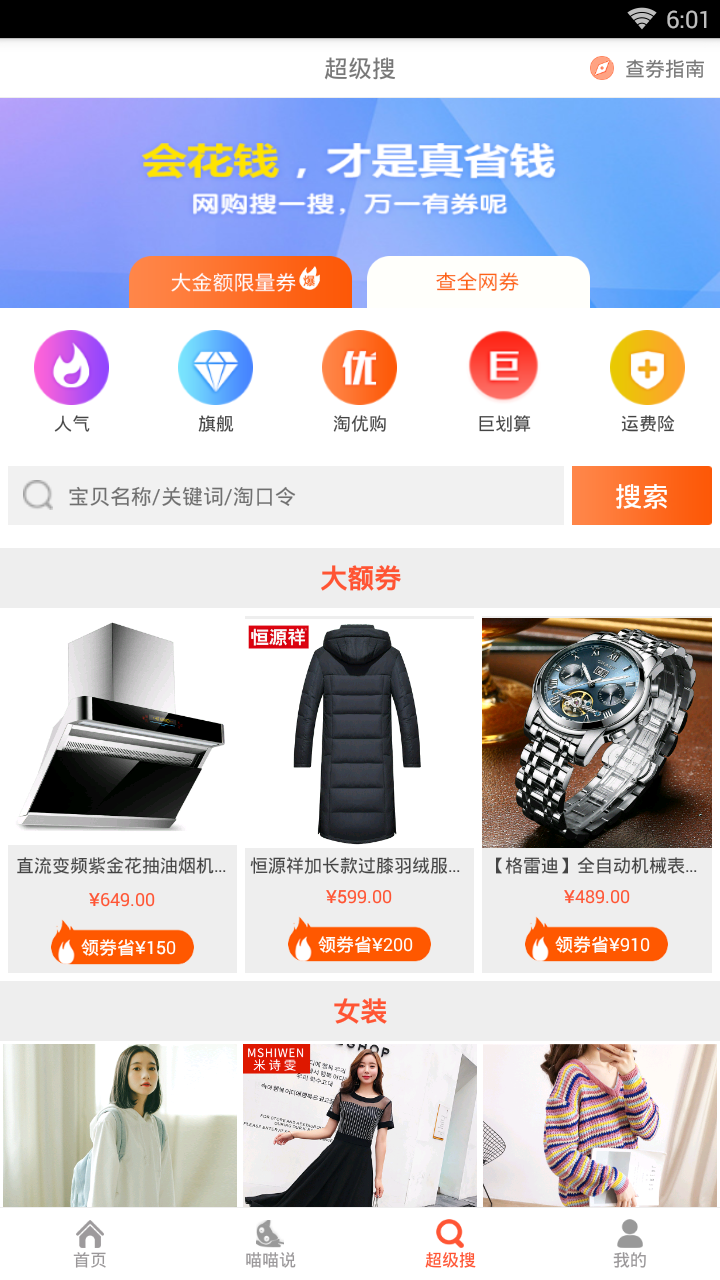Open the 查全网券 tab
The width and height of the screenshot is (720, 1280).
(478, 282)
